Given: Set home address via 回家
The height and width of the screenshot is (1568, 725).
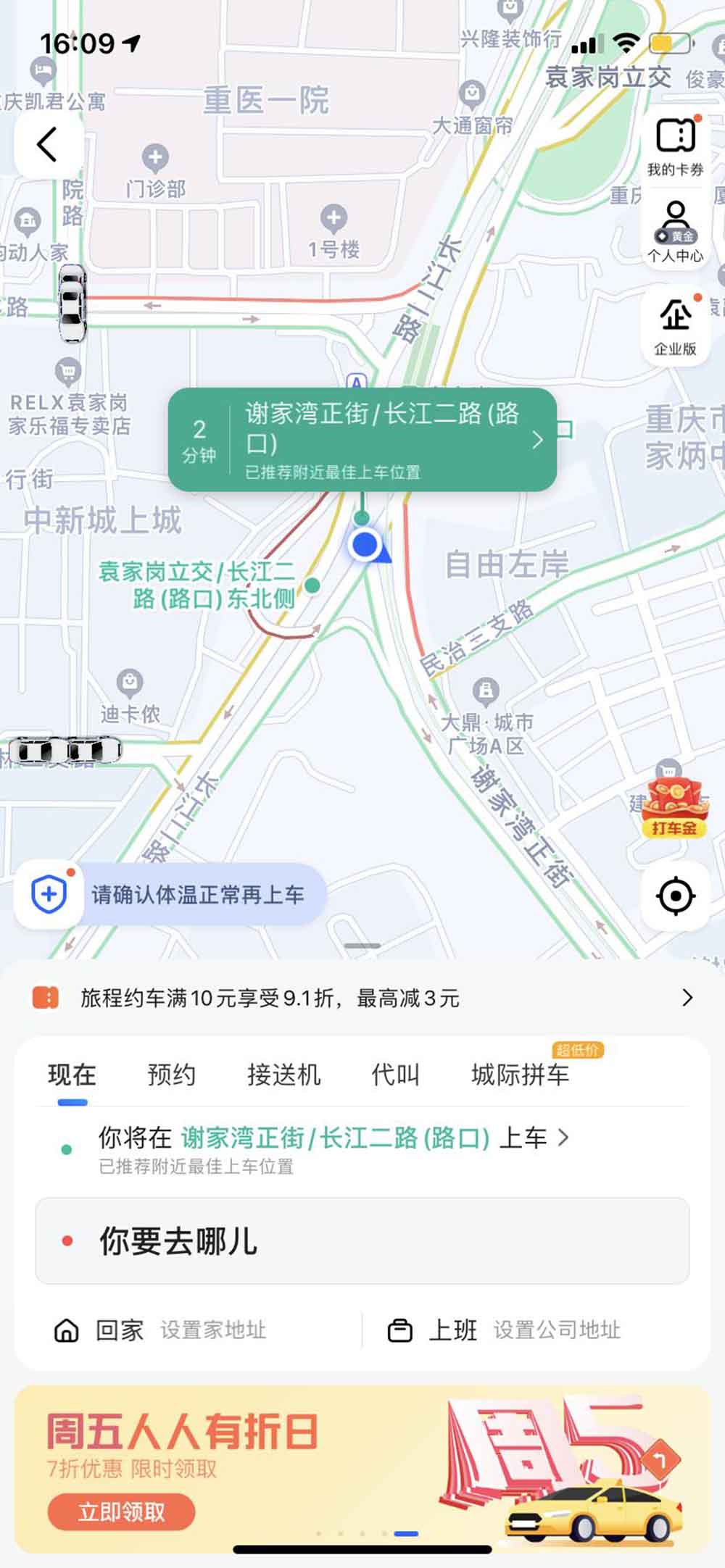Looking at the screenshot, I should (159, 1330).
